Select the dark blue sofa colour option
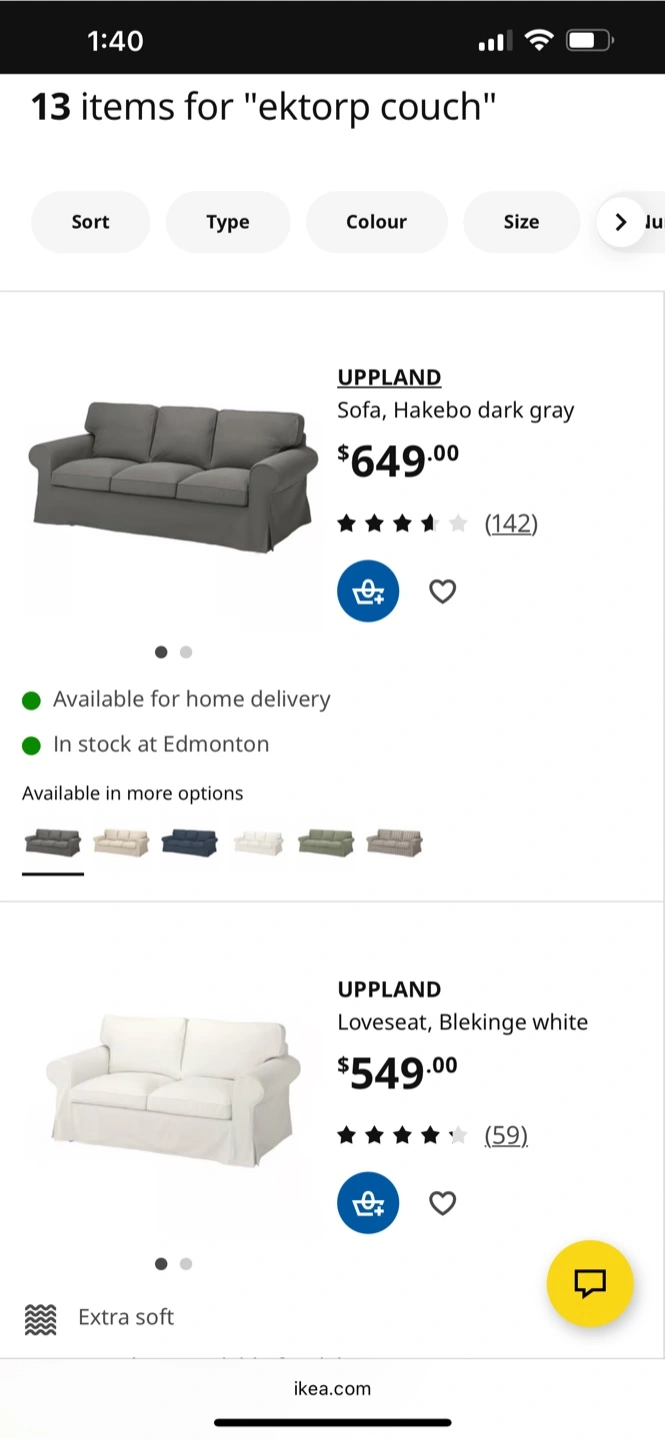 point(189,842)
